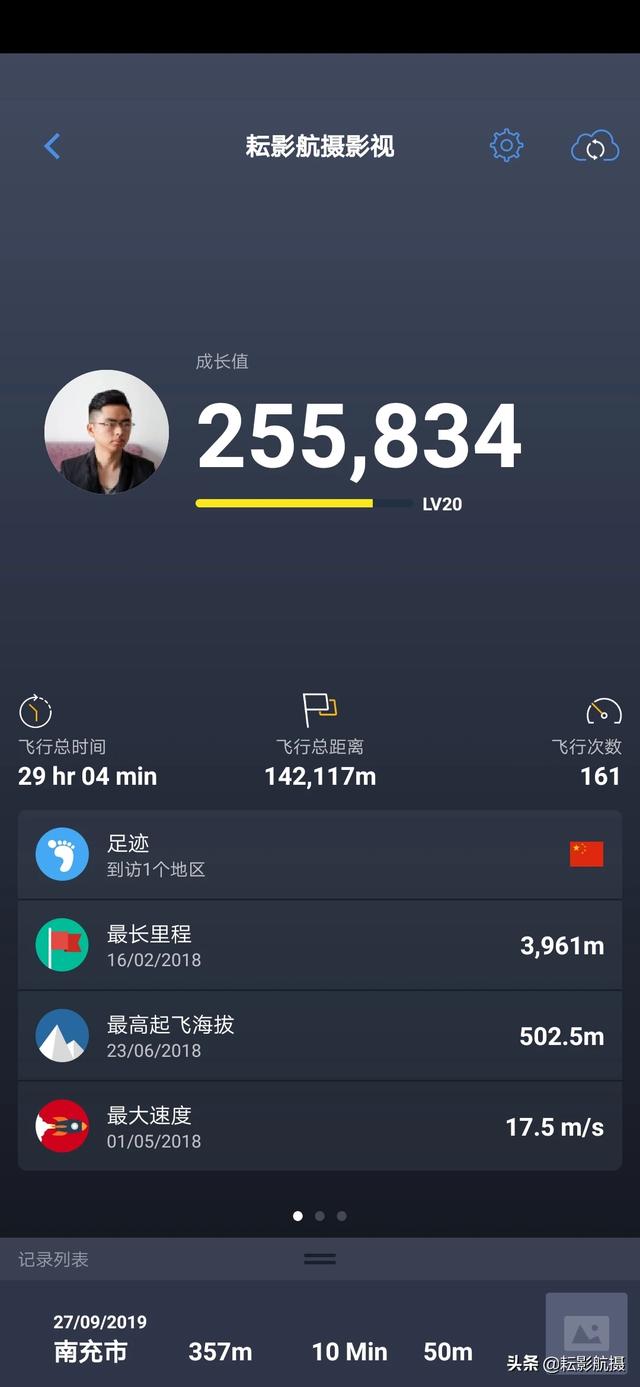This screenshot has width=640, height=1387.
Task: Open the settings gear
Action: point(506,146)
